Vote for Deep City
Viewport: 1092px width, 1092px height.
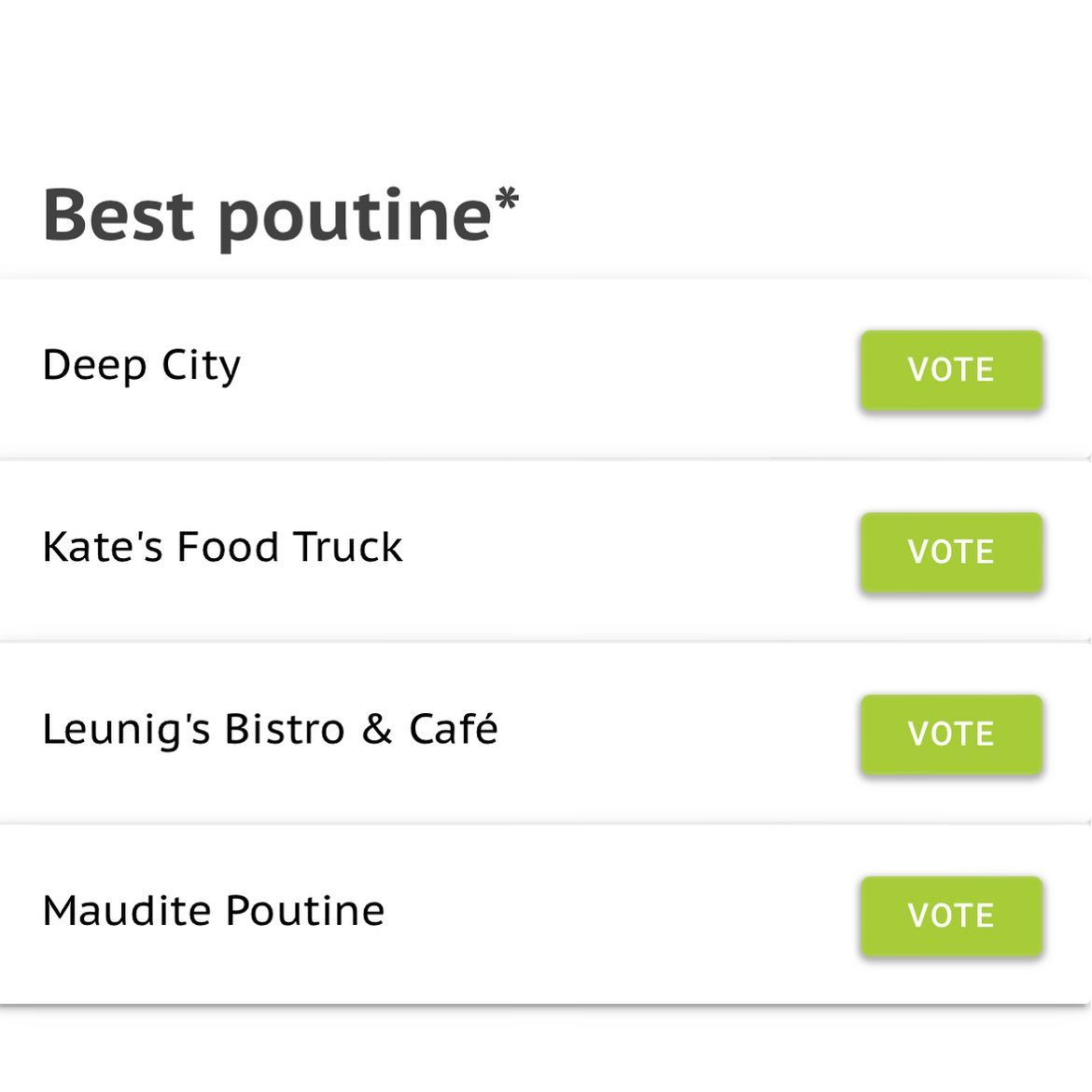point(950,370)
